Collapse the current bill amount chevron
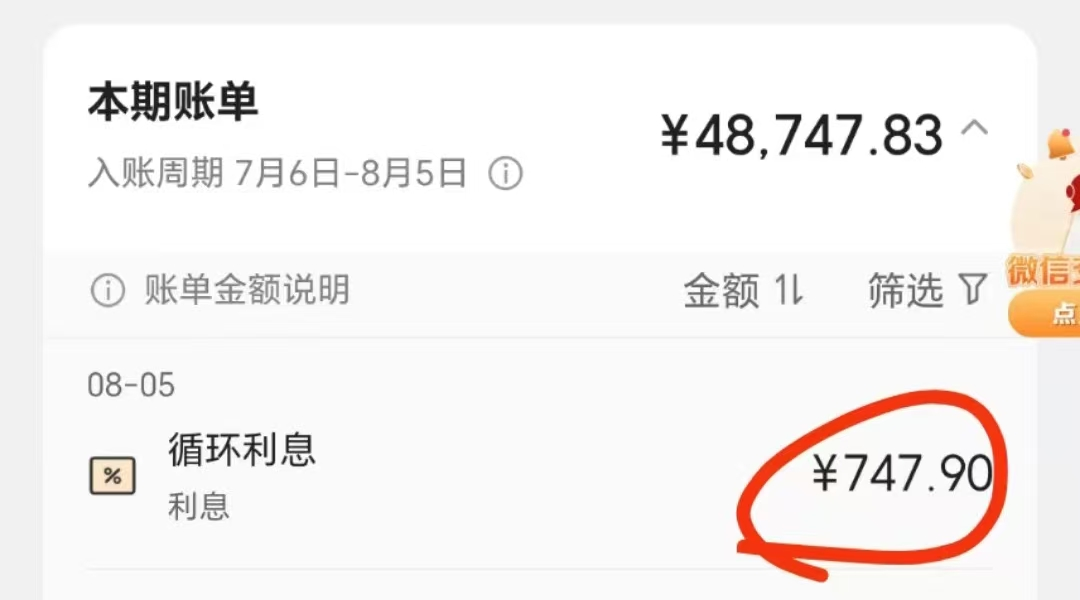 coord(975,129)
